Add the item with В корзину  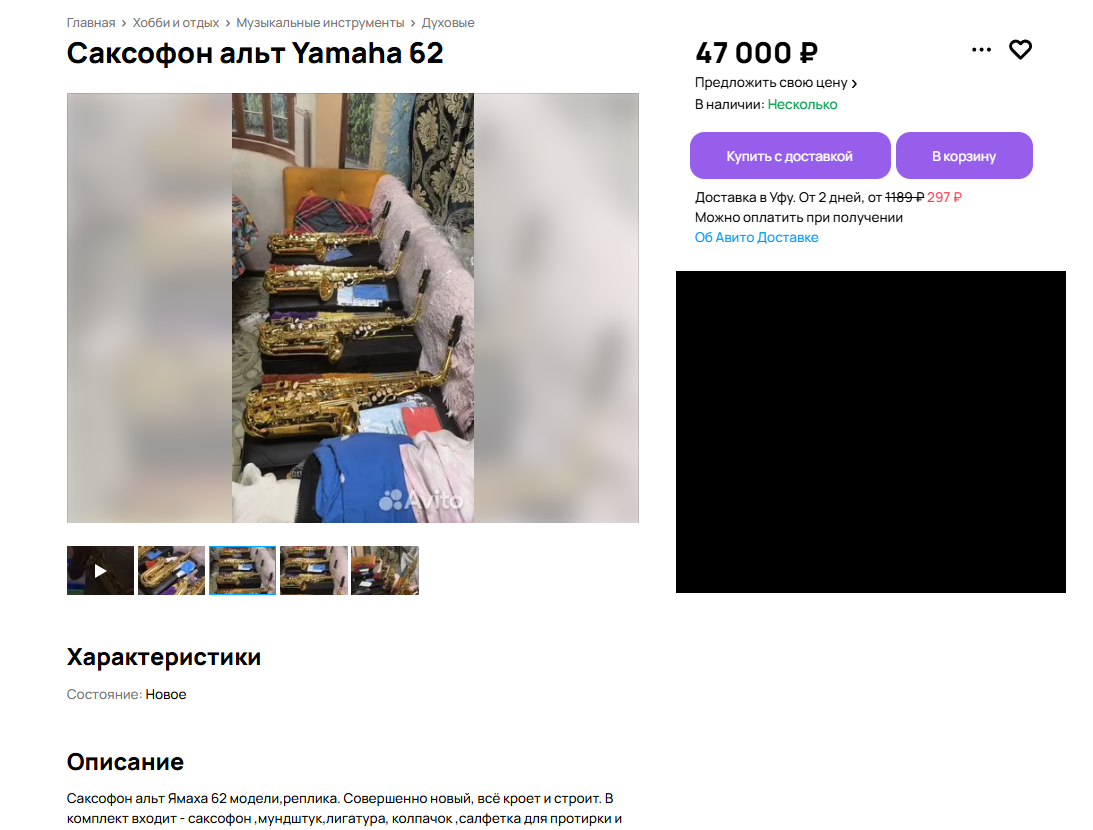pyautogui.click(x=964, y=156)
